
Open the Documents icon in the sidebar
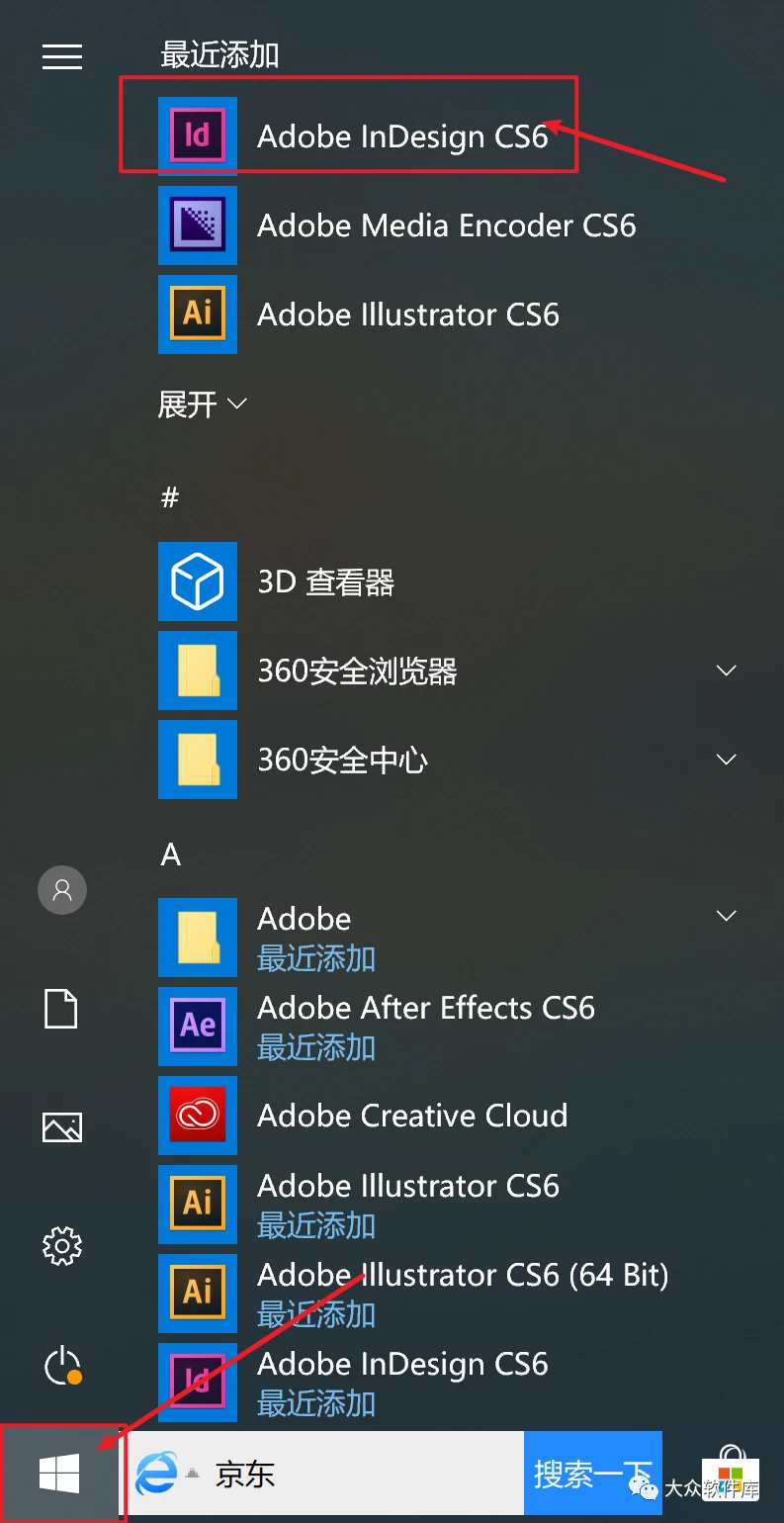[61, 1010]
